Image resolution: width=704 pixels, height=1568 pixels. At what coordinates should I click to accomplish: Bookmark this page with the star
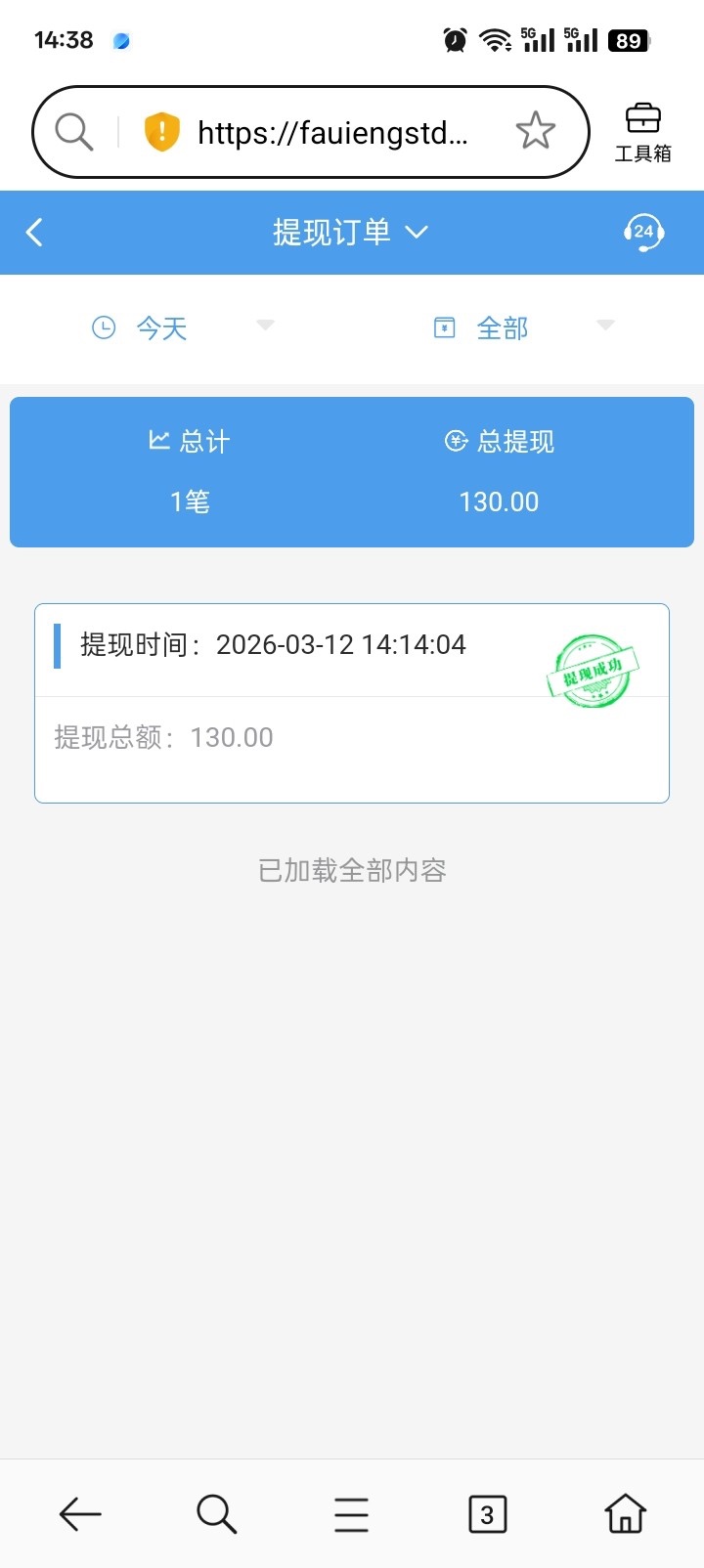click(535, 131)
